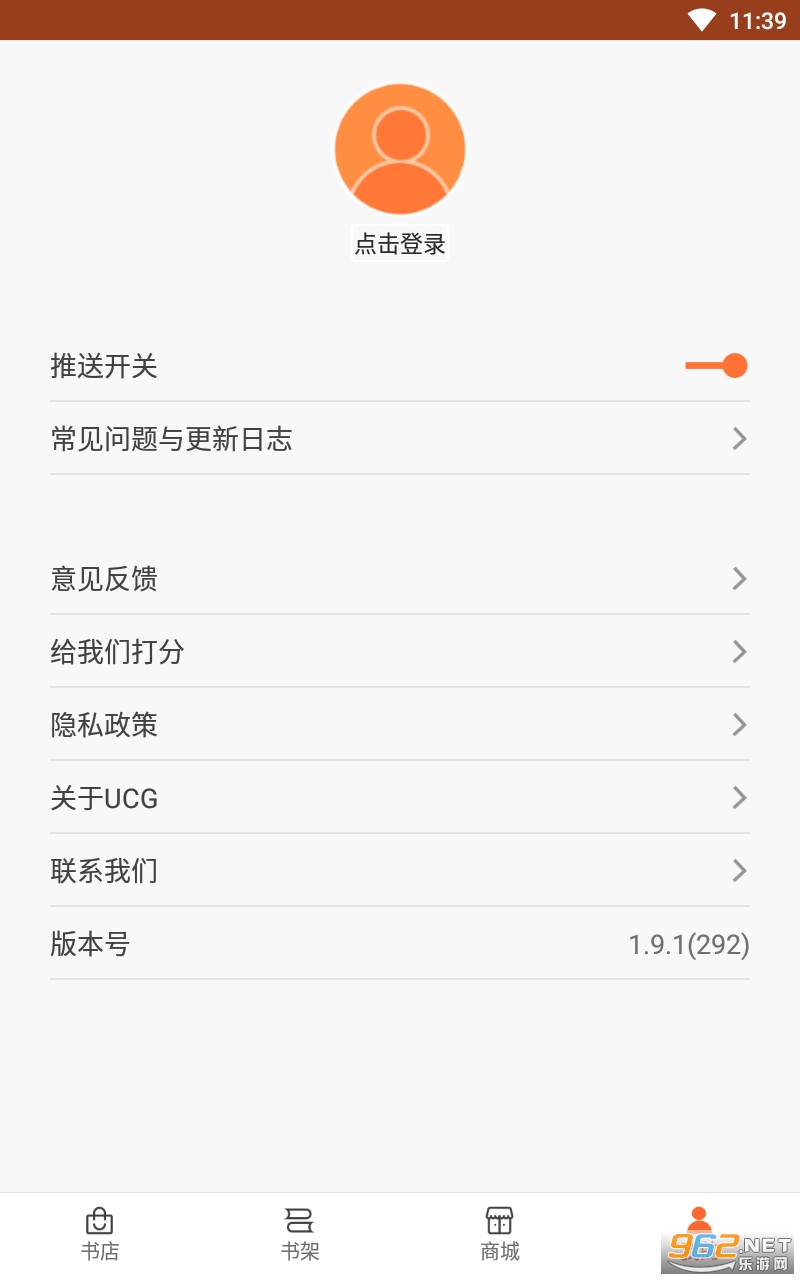Open 关于UCG about page
The height and width of the screenshot is (1280, 800).
tap(400, 798)
